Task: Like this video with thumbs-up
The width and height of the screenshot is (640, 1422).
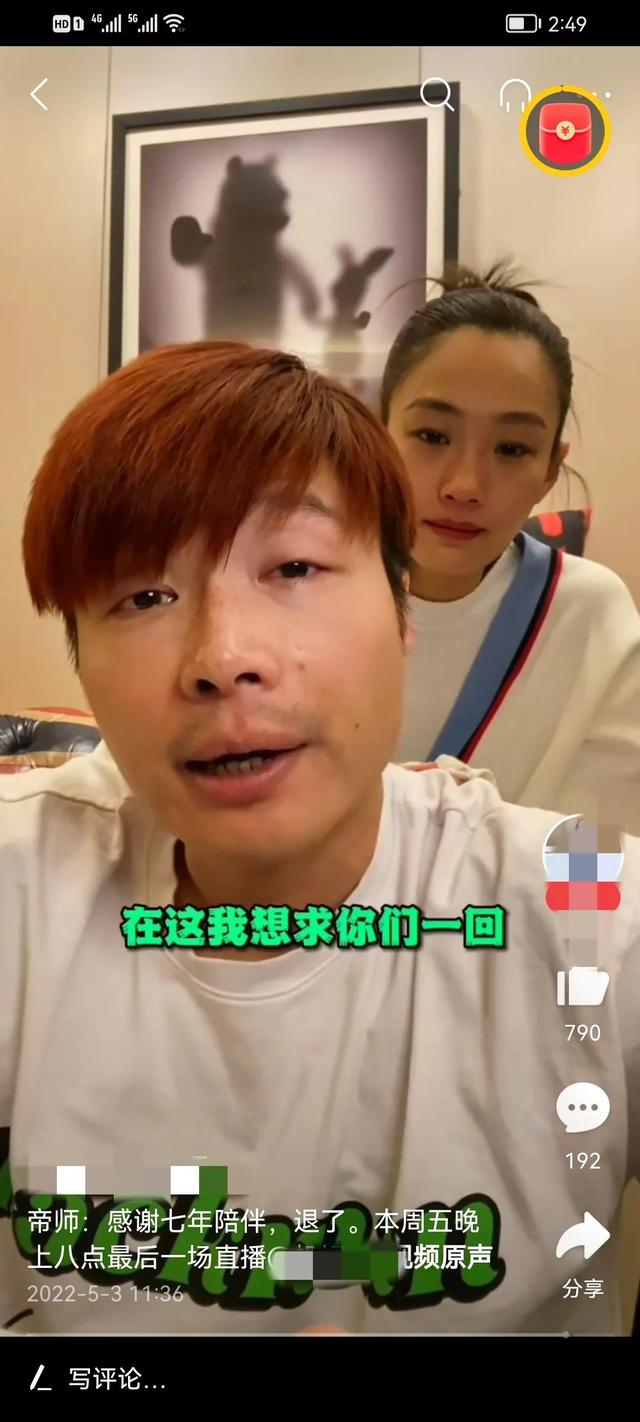Action: (x=582, y=987)
